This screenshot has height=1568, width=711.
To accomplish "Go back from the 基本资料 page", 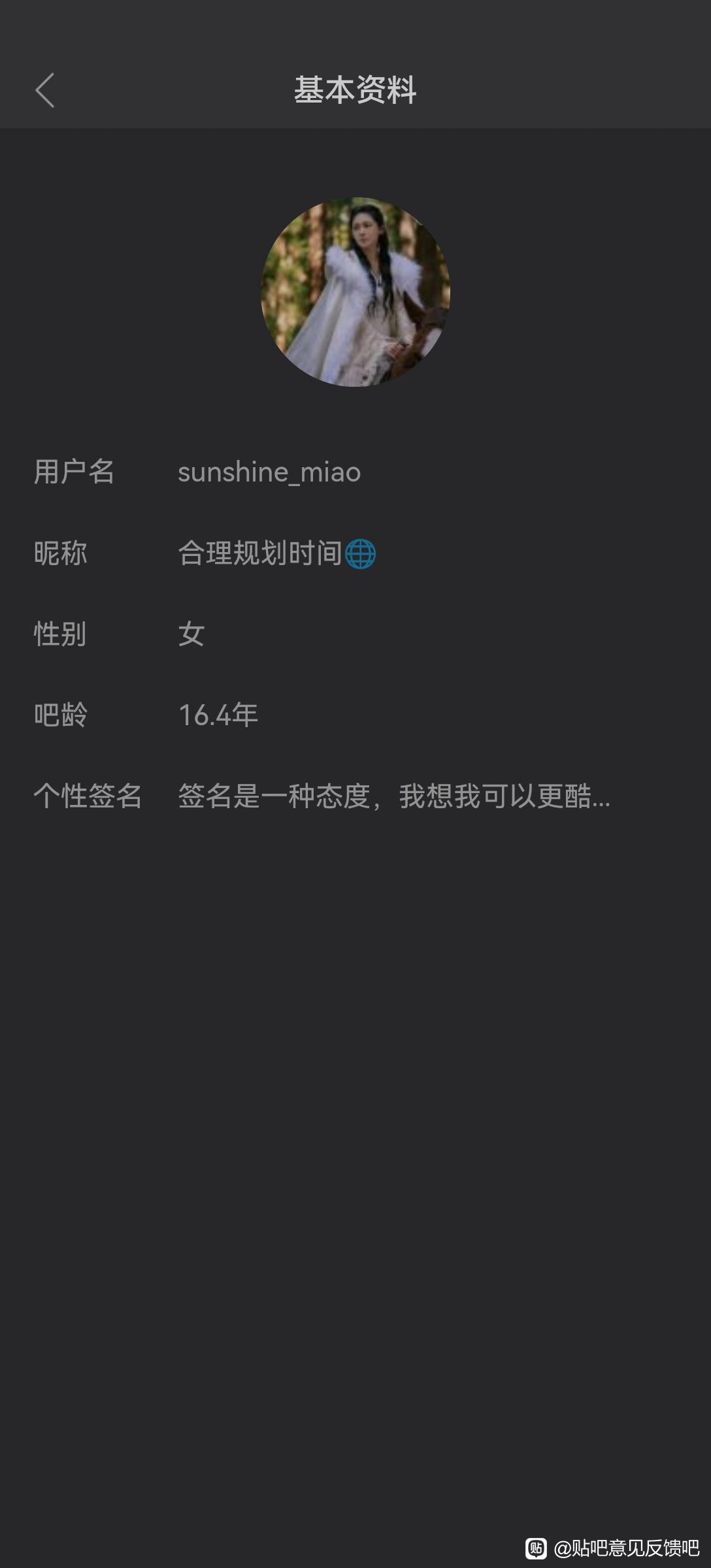I will 44,90.
